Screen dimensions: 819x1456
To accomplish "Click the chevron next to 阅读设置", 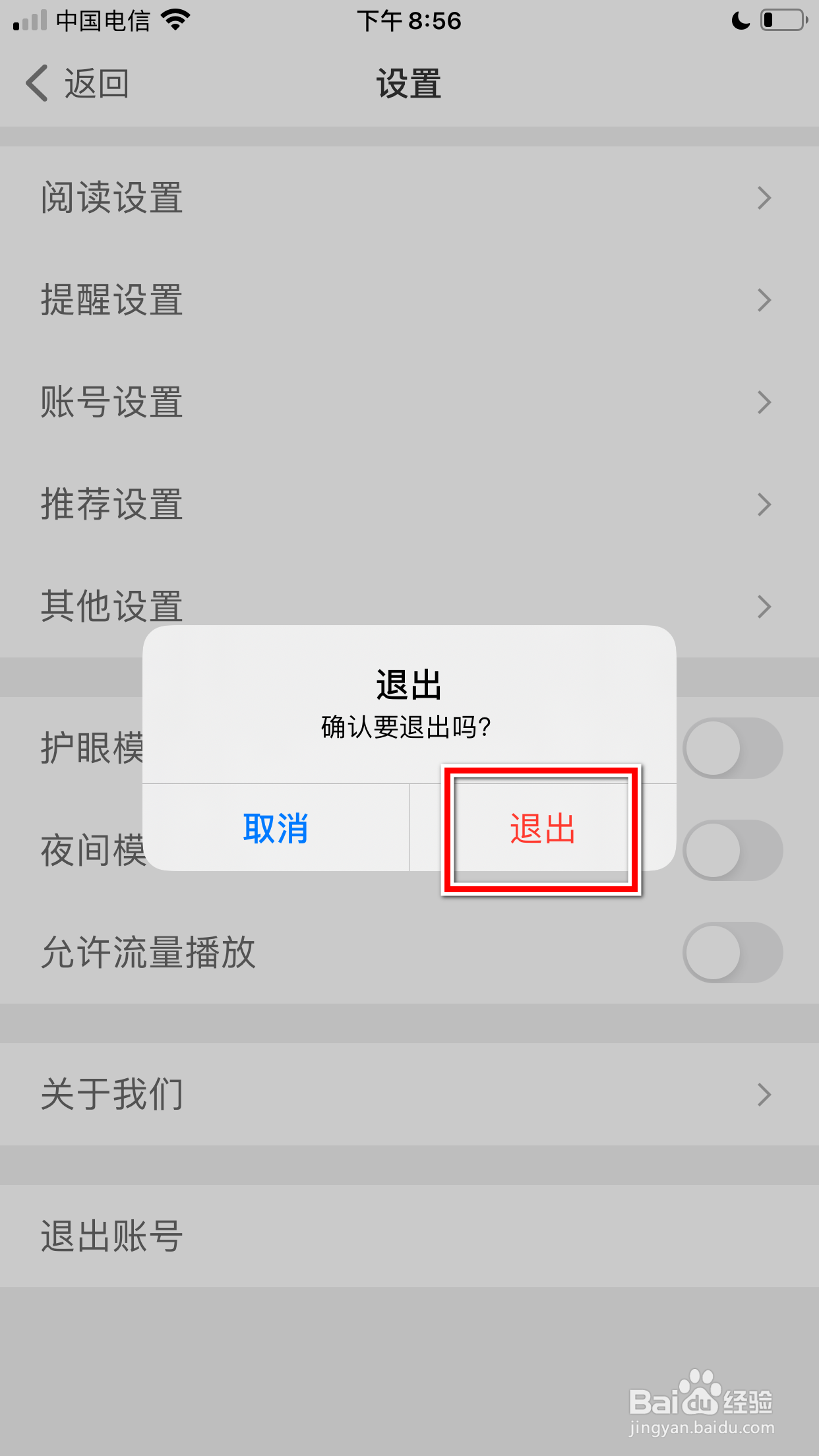I will (765, 197).
